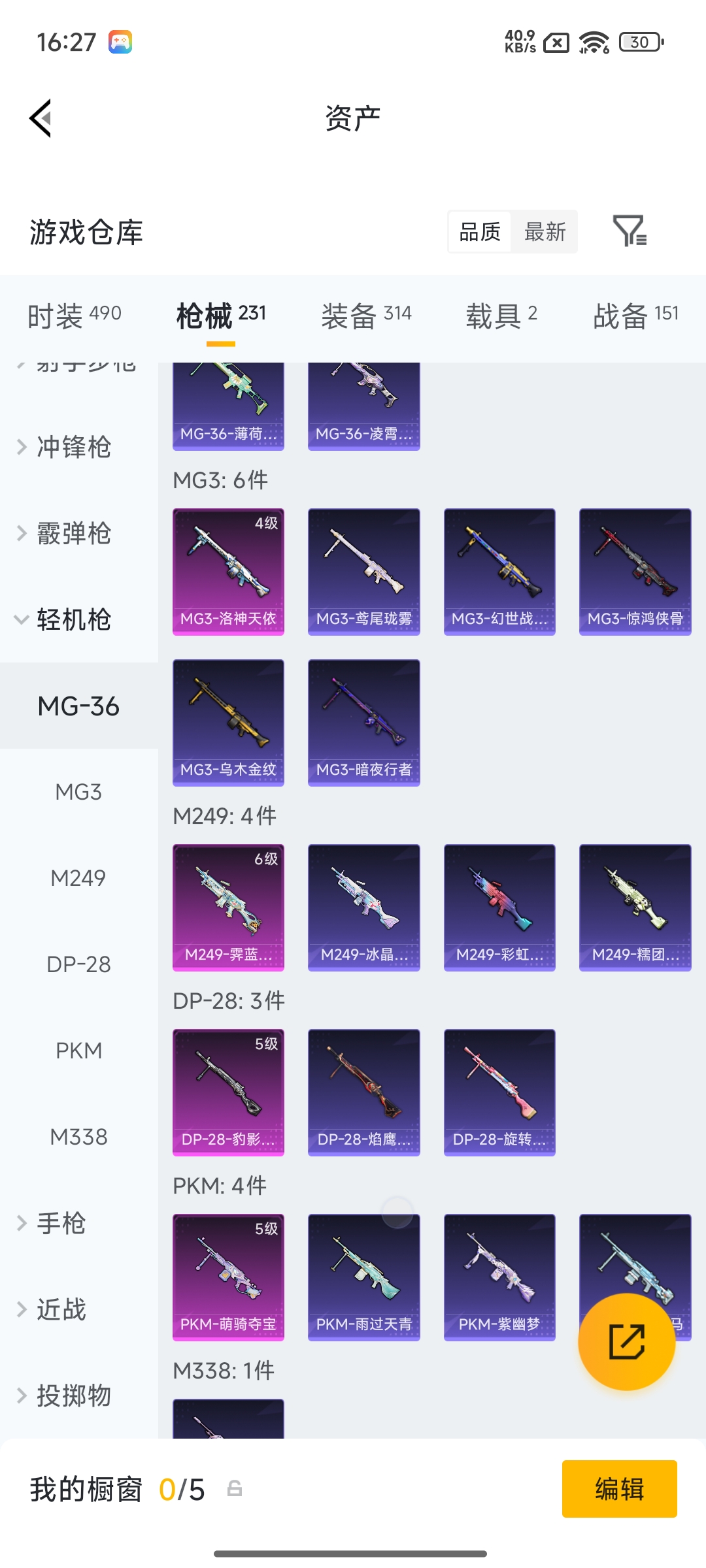Expand the 冲锋枪 category
The width and height of the screenshot is (706, 1568).
pyautogui.click(x=73, y=447)
